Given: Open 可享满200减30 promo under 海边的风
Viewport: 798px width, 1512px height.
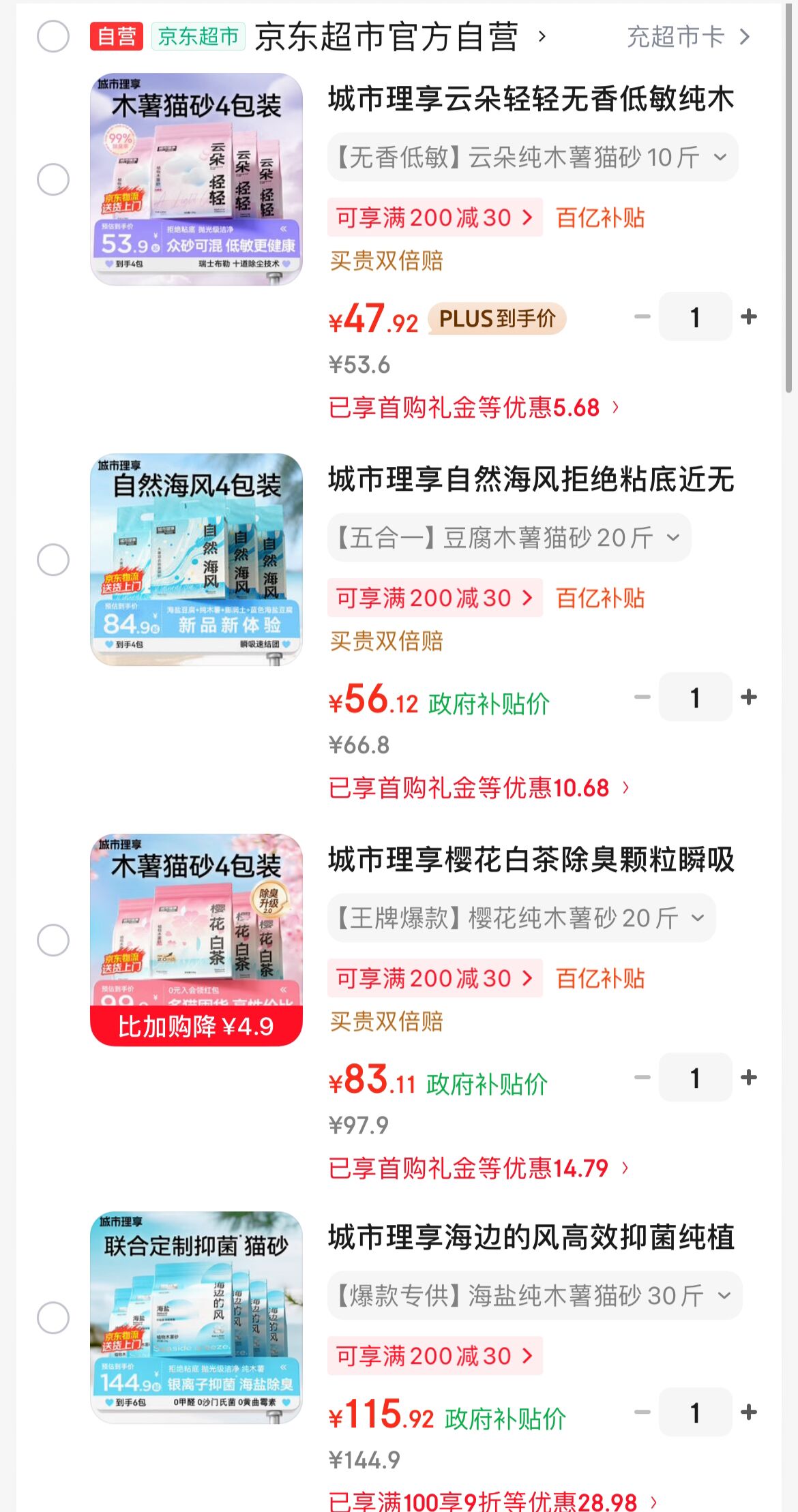Looking at the screenshot, I should [x=434, y=1356].
